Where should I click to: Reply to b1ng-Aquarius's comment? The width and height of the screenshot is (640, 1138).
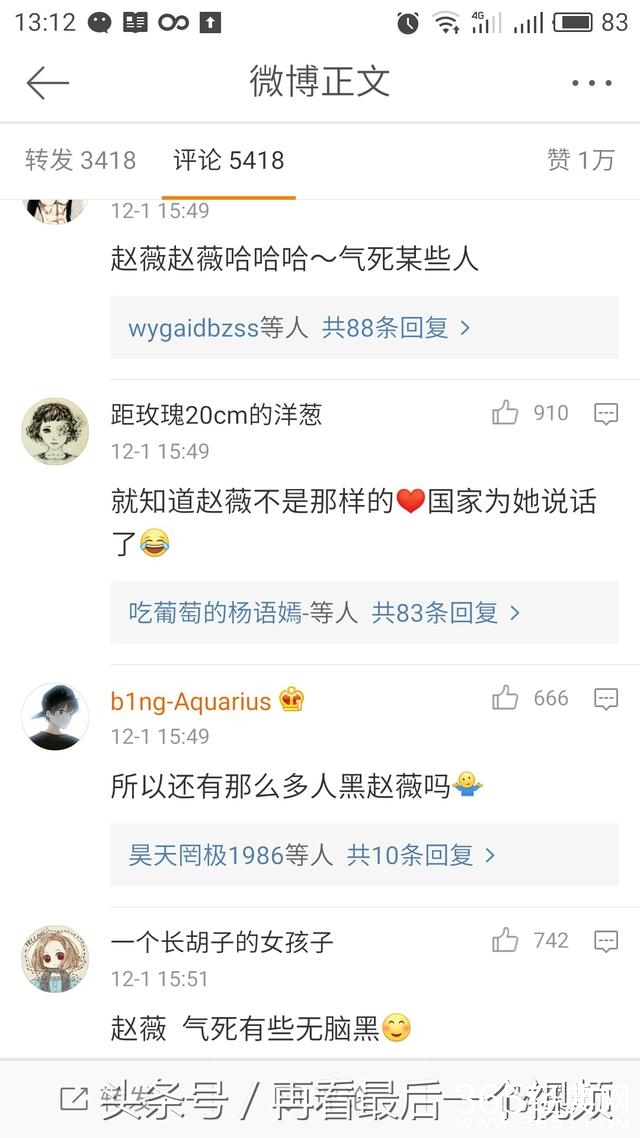coord(606,698)
